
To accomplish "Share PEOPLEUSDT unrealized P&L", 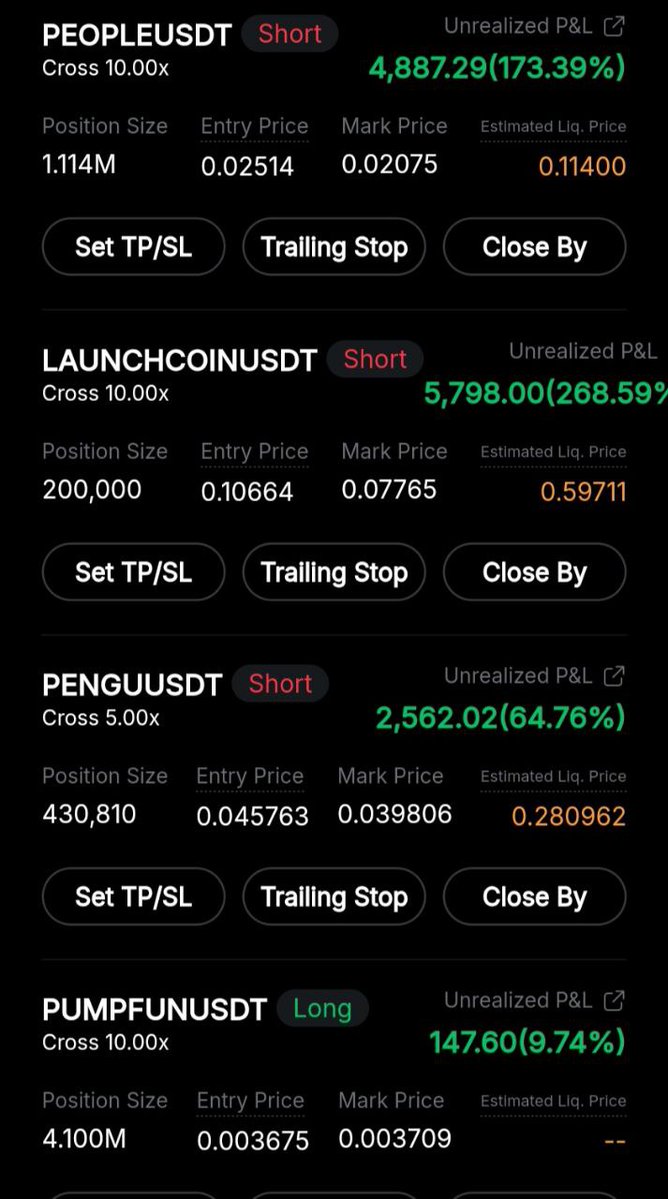I will point(614,27).
